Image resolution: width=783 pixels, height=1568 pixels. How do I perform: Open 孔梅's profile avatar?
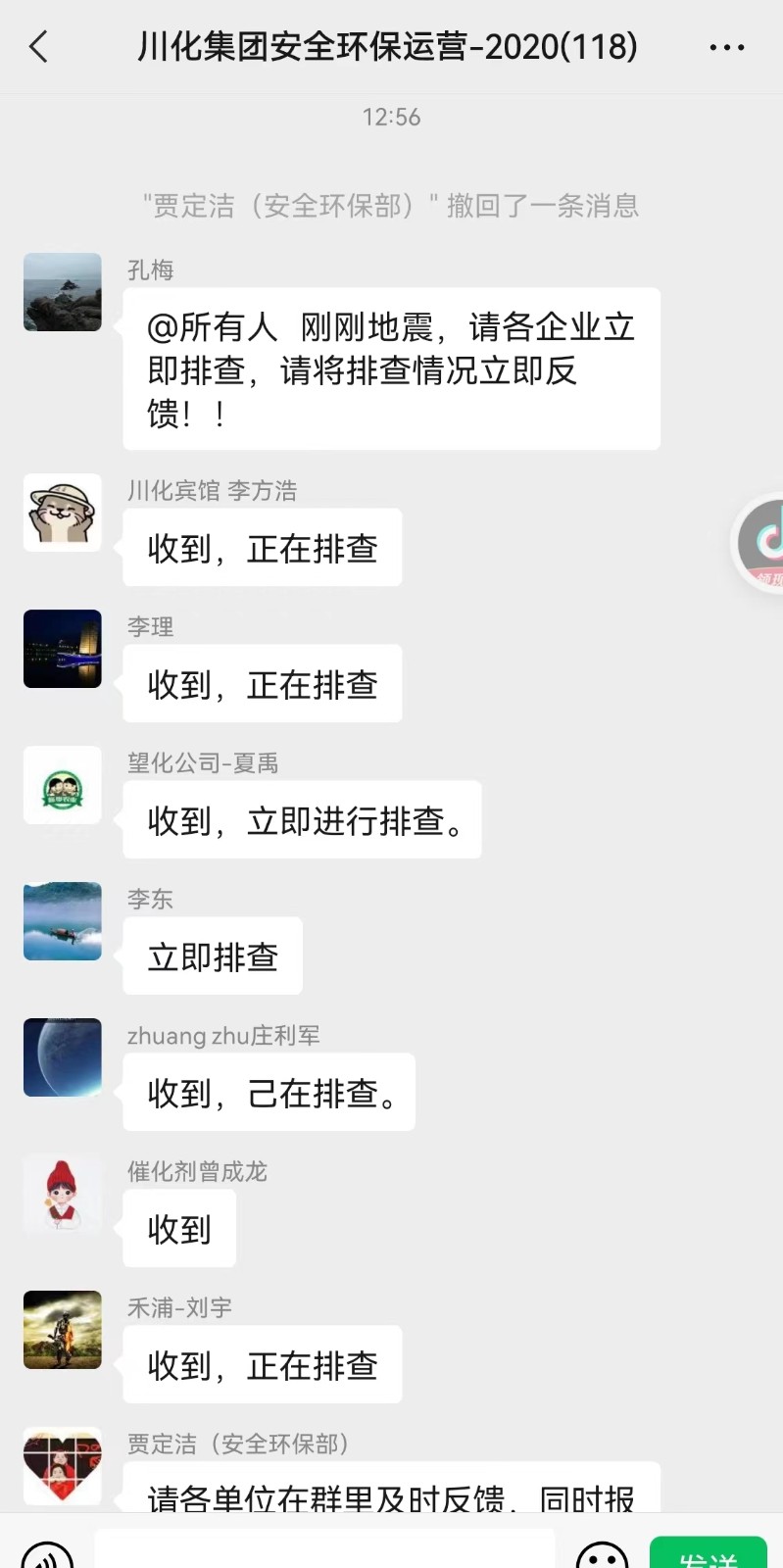[x=63, y=292]
